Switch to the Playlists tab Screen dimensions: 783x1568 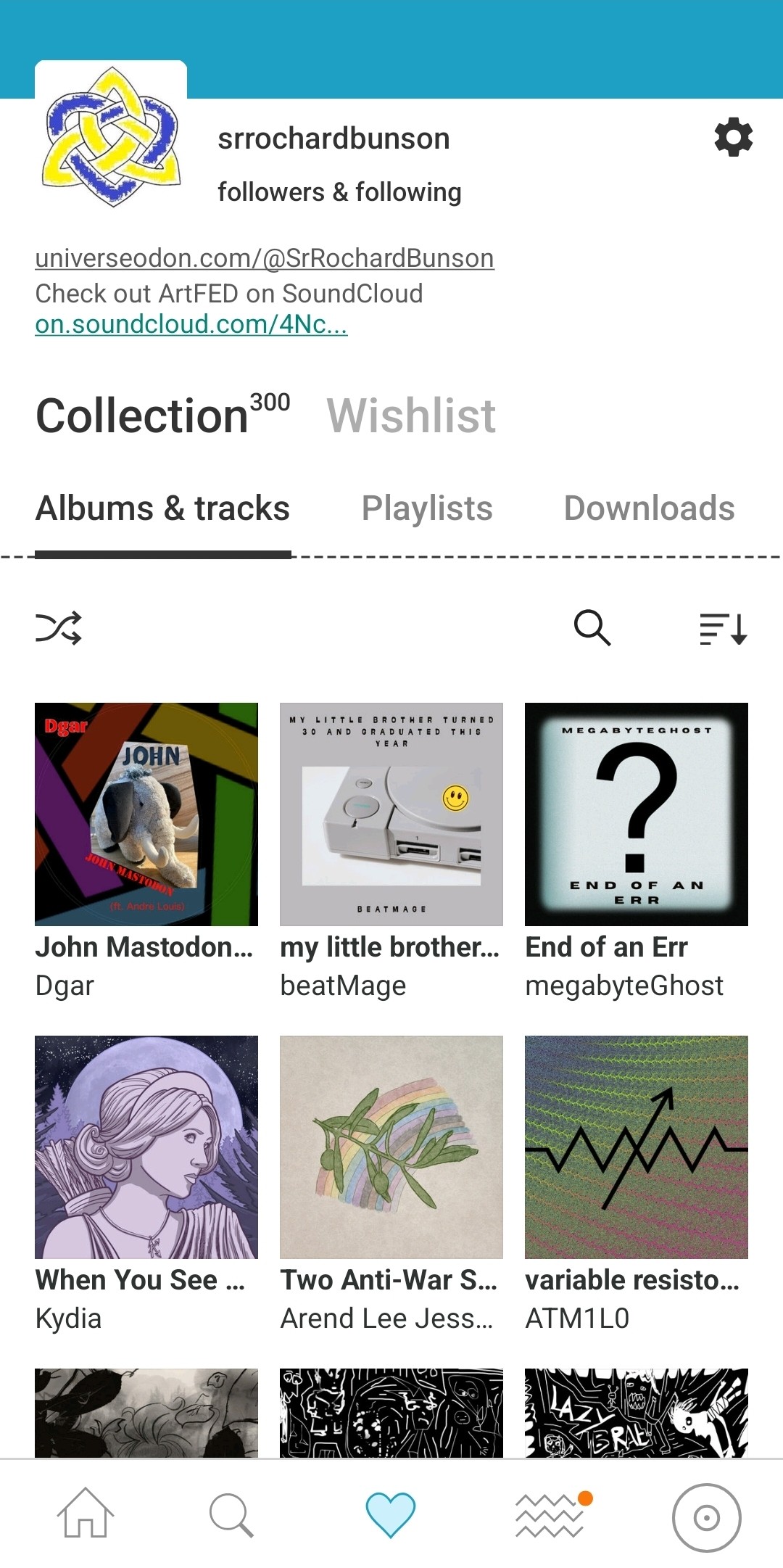coord(427,508)
